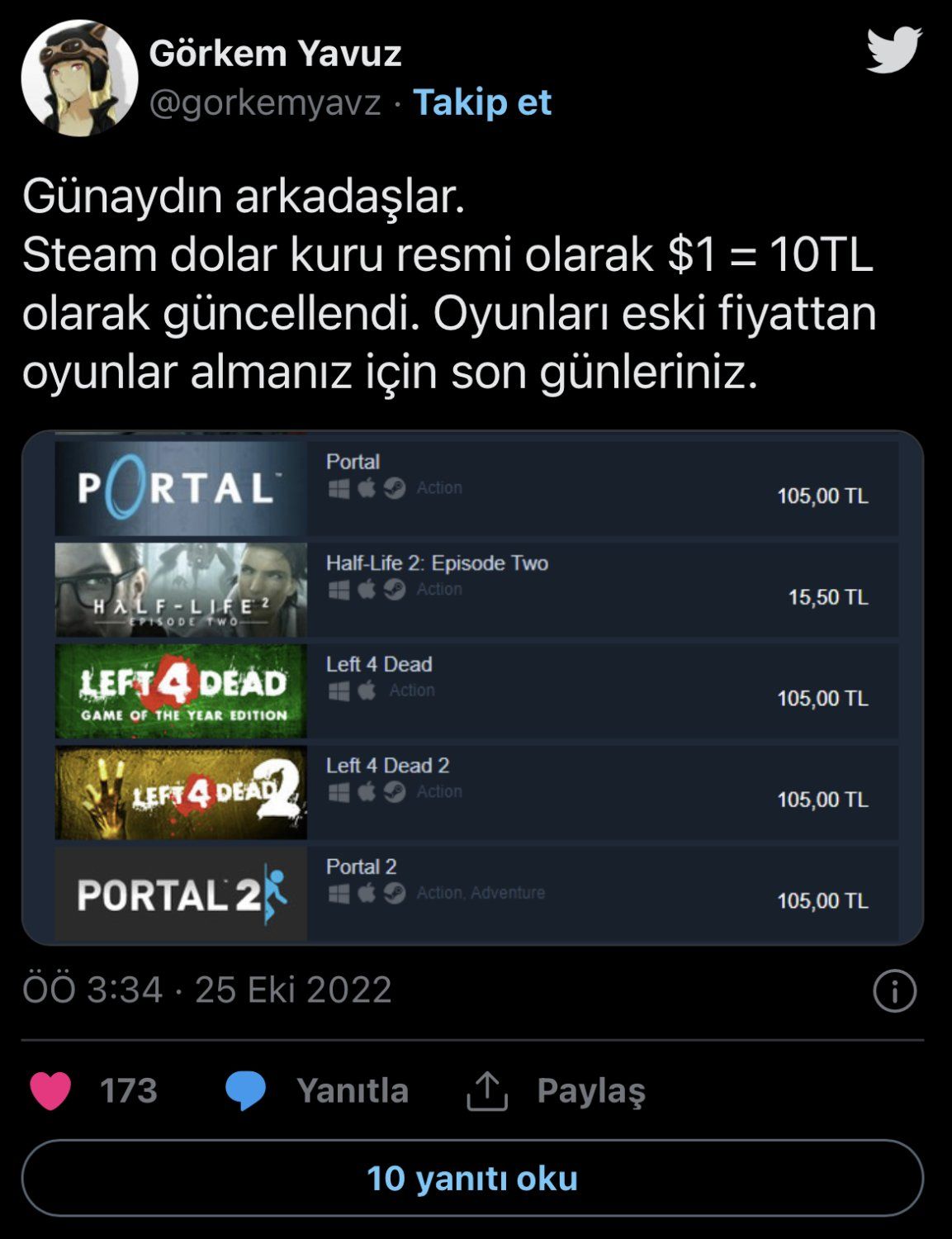This screenshot has width=952, height=1239.
Task: Reply via the Yanıtla button
Action: coord(318,1090)
